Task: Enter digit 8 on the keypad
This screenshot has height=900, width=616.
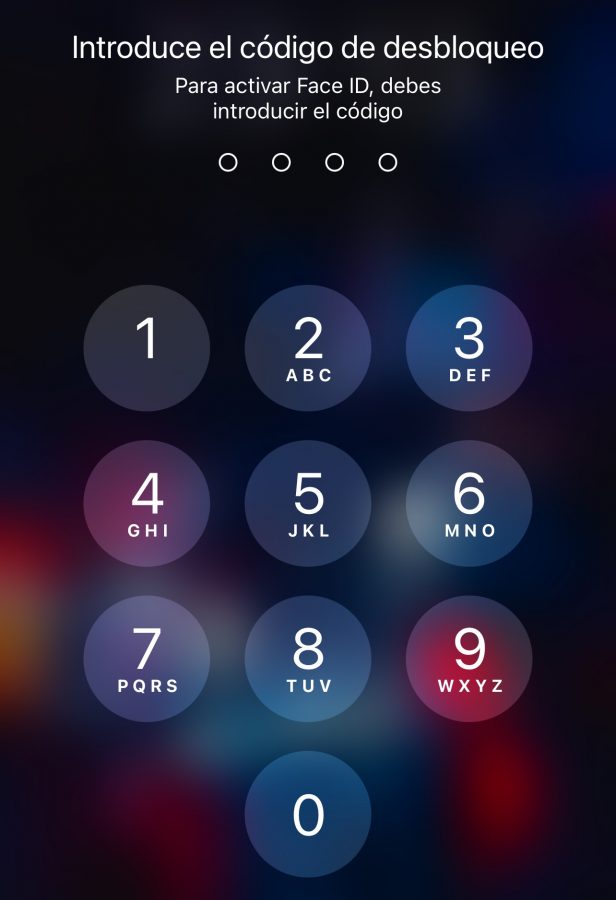Action: click(x=308, y=659)
